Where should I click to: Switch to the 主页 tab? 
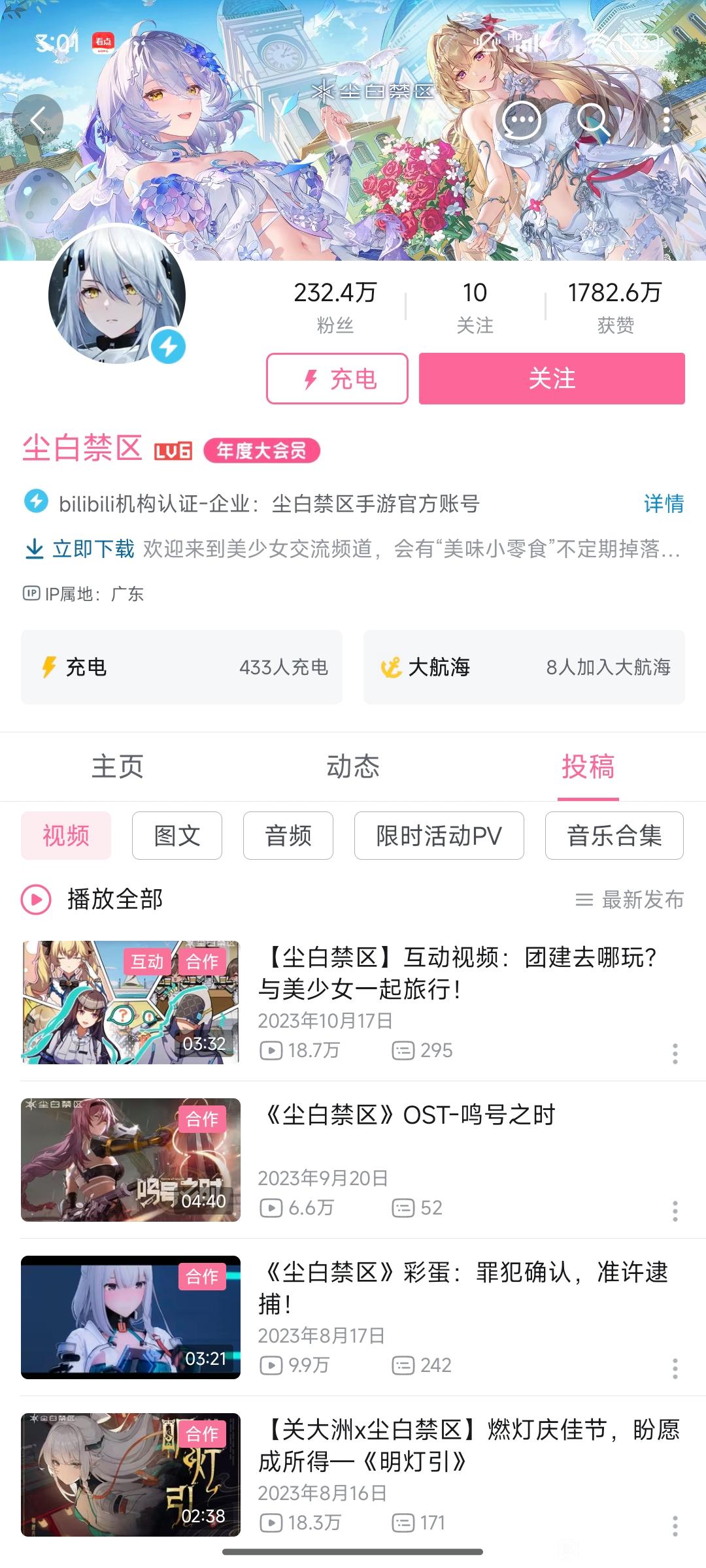click(118, 766)
